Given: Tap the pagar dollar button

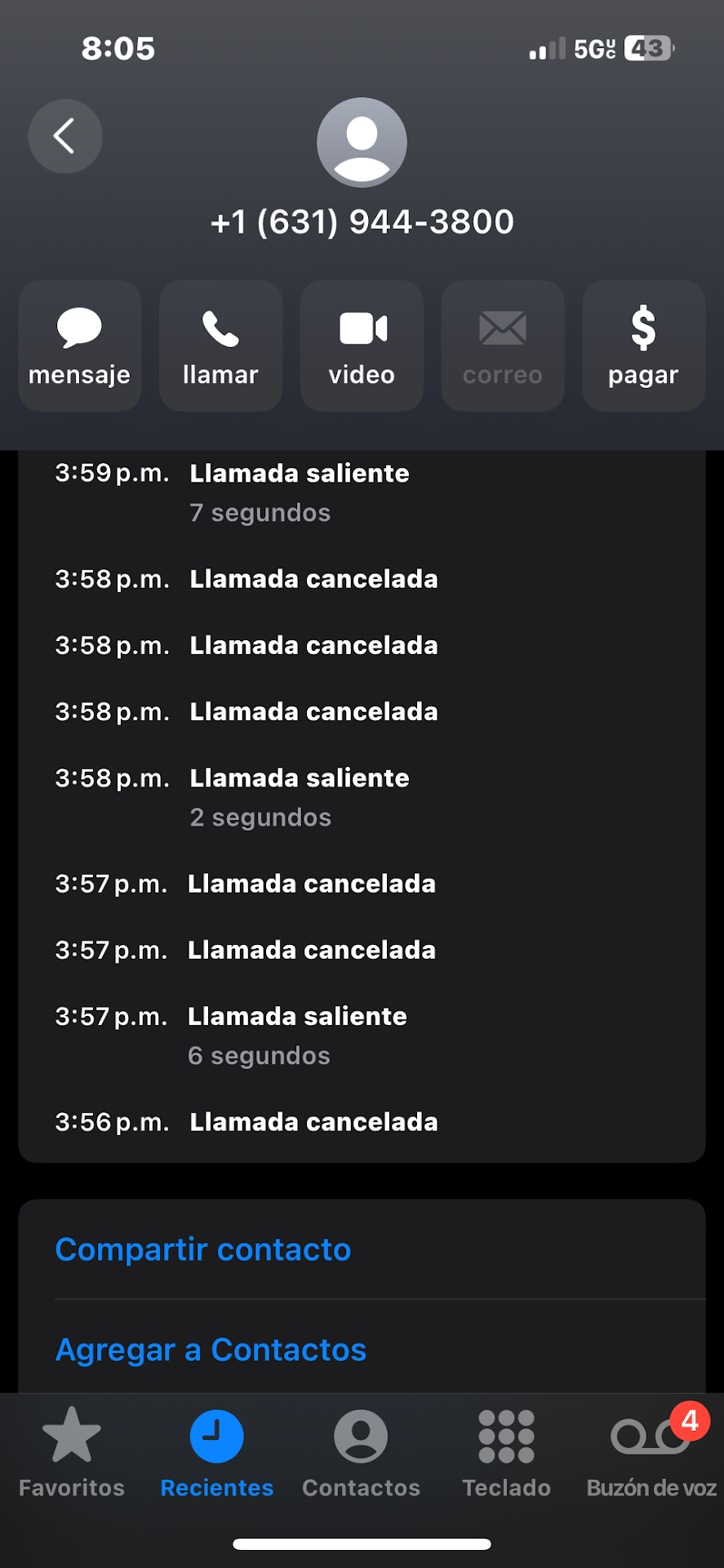Looking at the screenshot, I should 643,345.
